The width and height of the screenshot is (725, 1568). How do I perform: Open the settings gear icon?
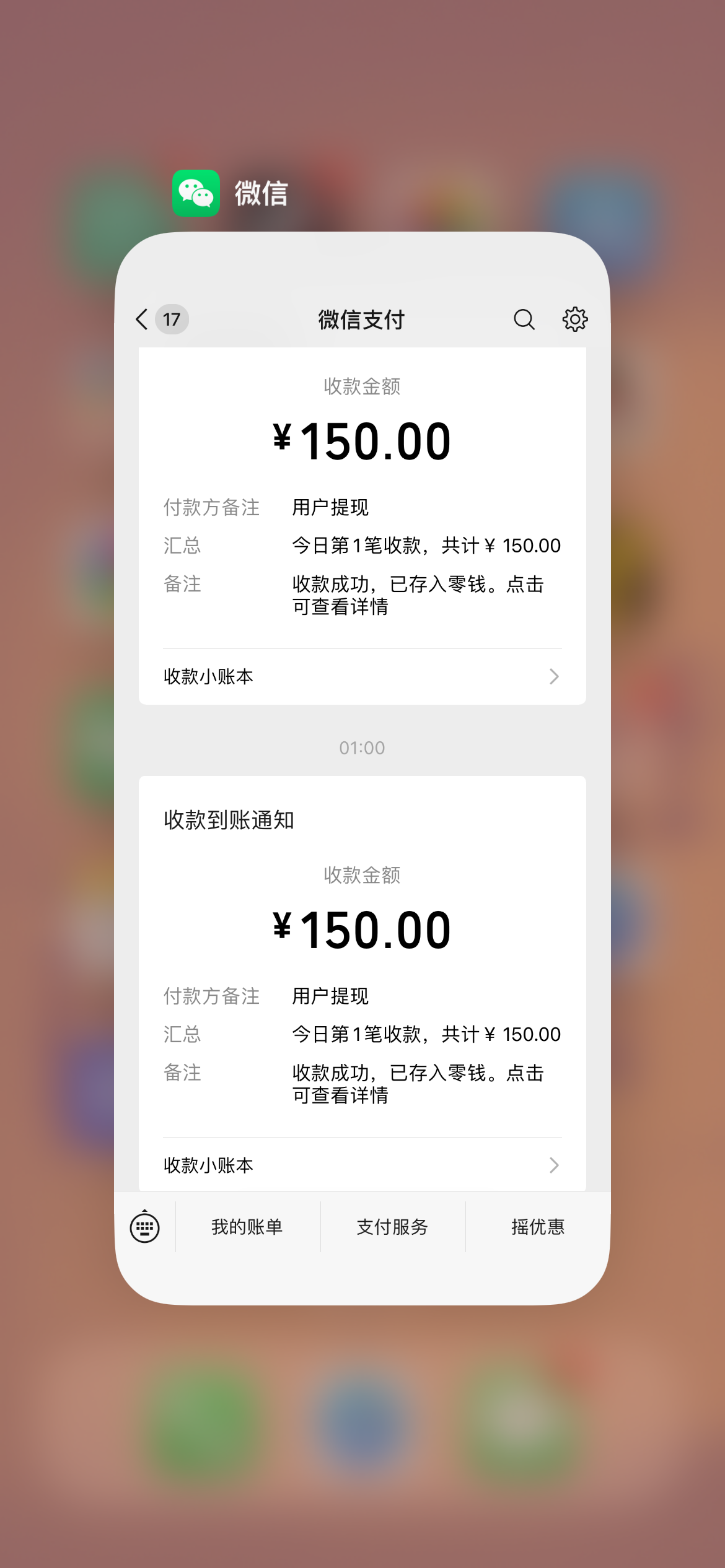[x=575, y=320]
